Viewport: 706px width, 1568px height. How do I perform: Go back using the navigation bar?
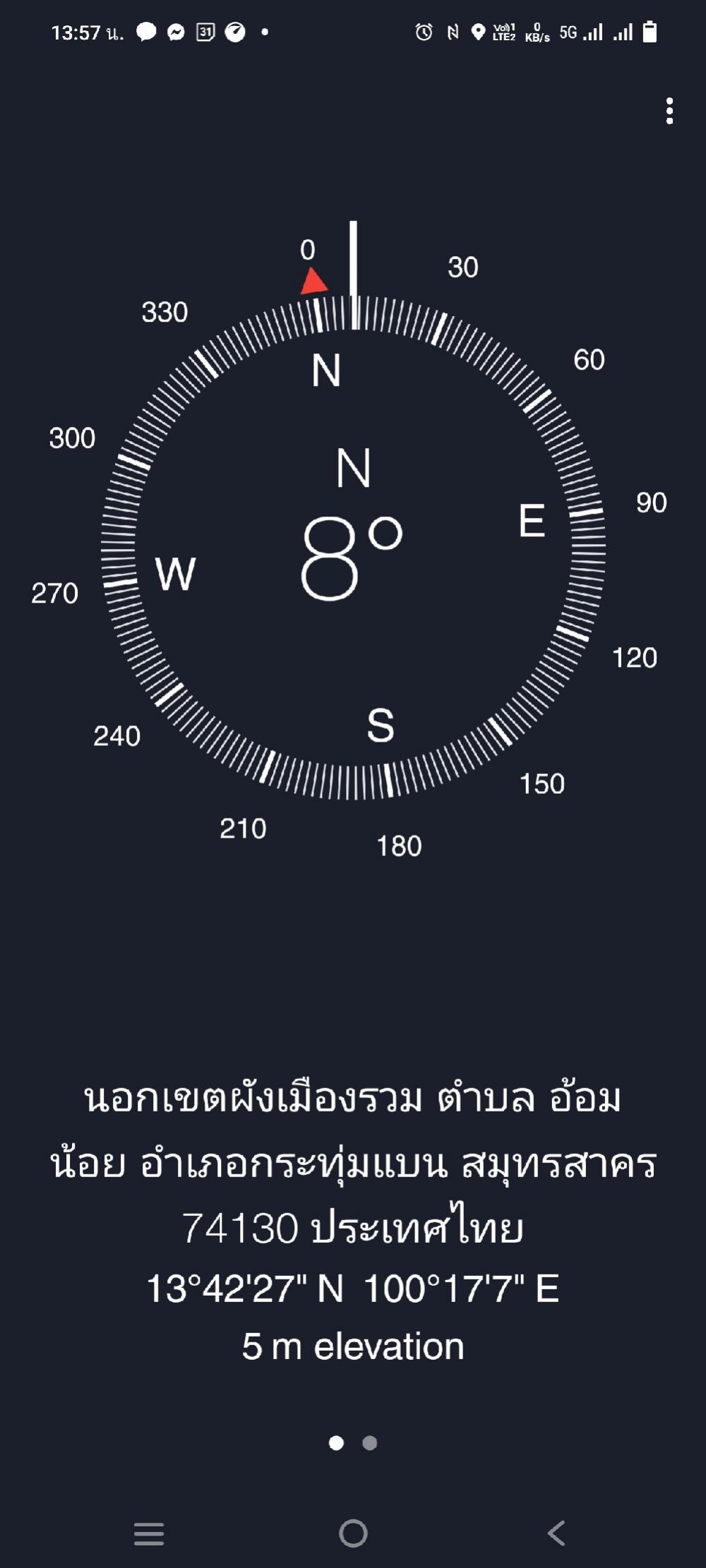(556, 1533)
